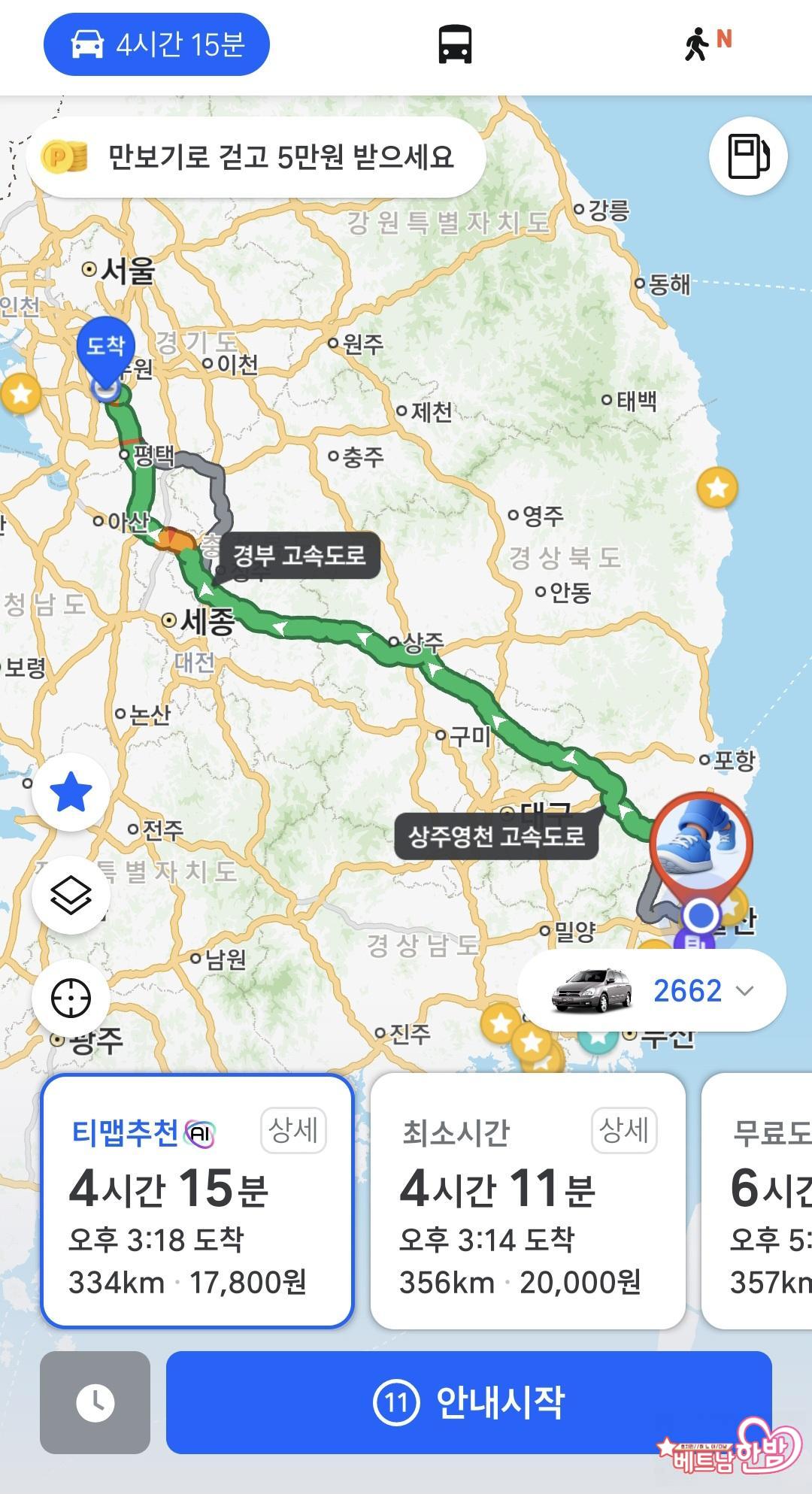Open favorites with the blue star button

coord(71,792)
